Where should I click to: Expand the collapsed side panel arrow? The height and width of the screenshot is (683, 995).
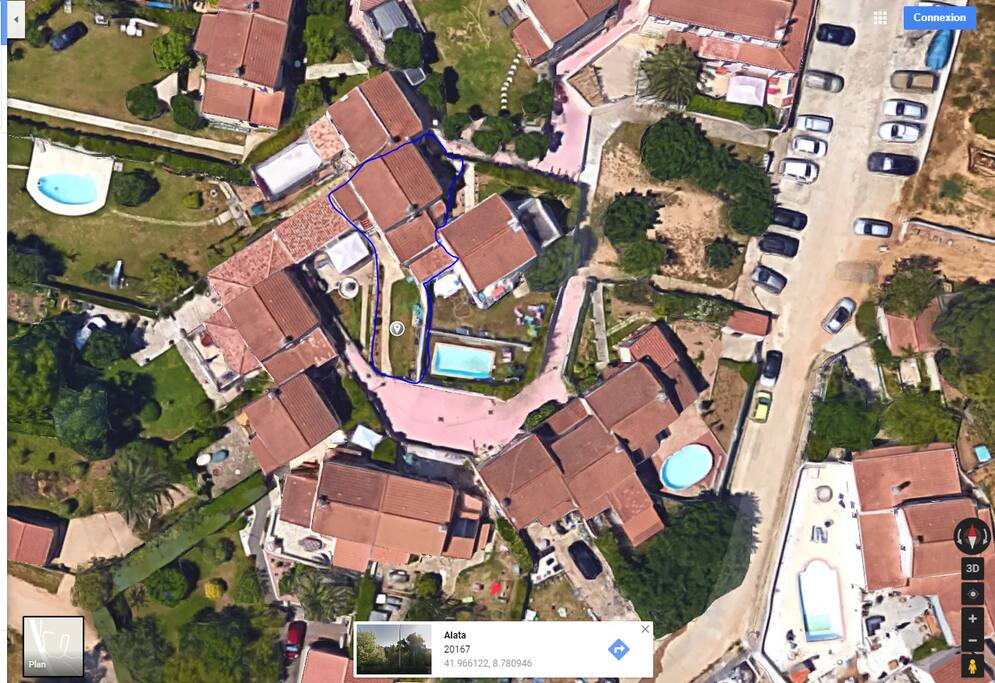(15, 21)
